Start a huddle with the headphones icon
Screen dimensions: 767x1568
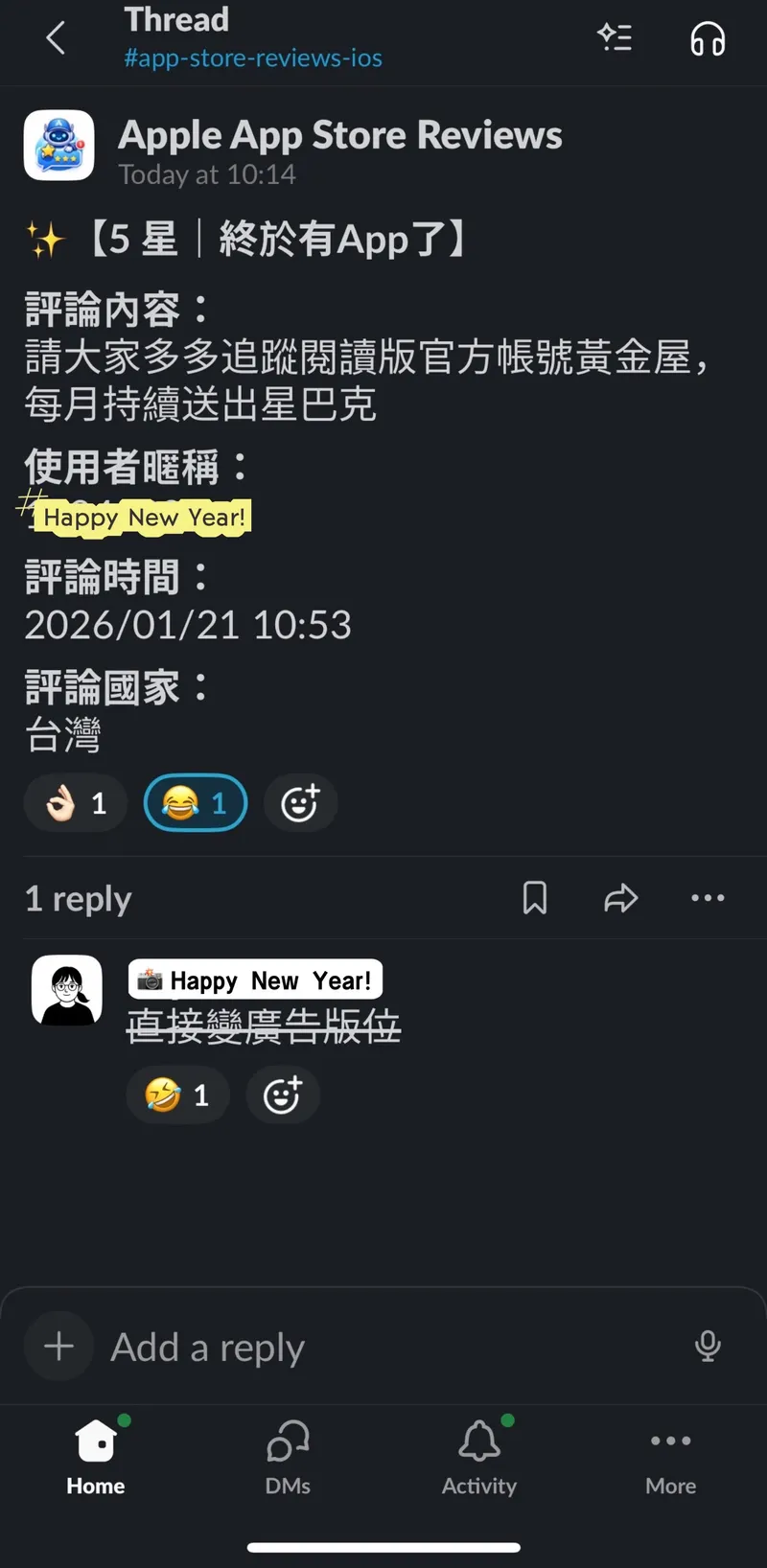[x=708, y=39]
